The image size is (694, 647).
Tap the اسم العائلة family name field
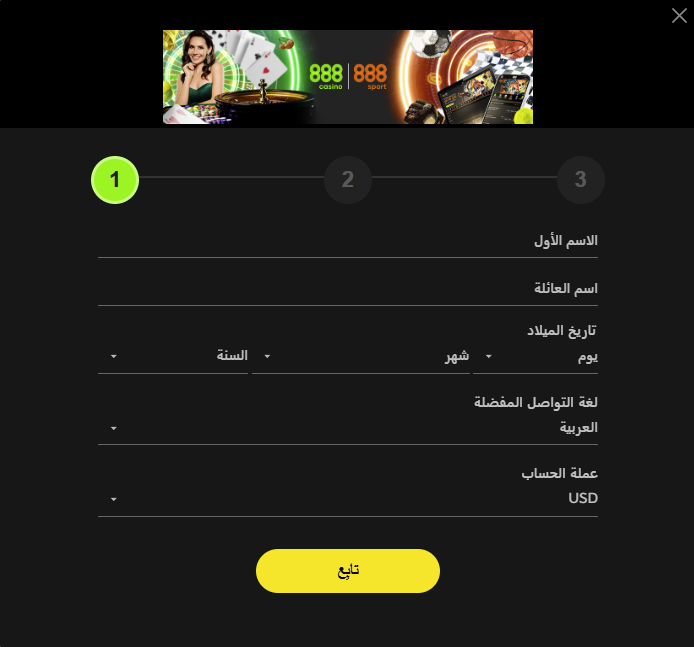coord(347,289)
